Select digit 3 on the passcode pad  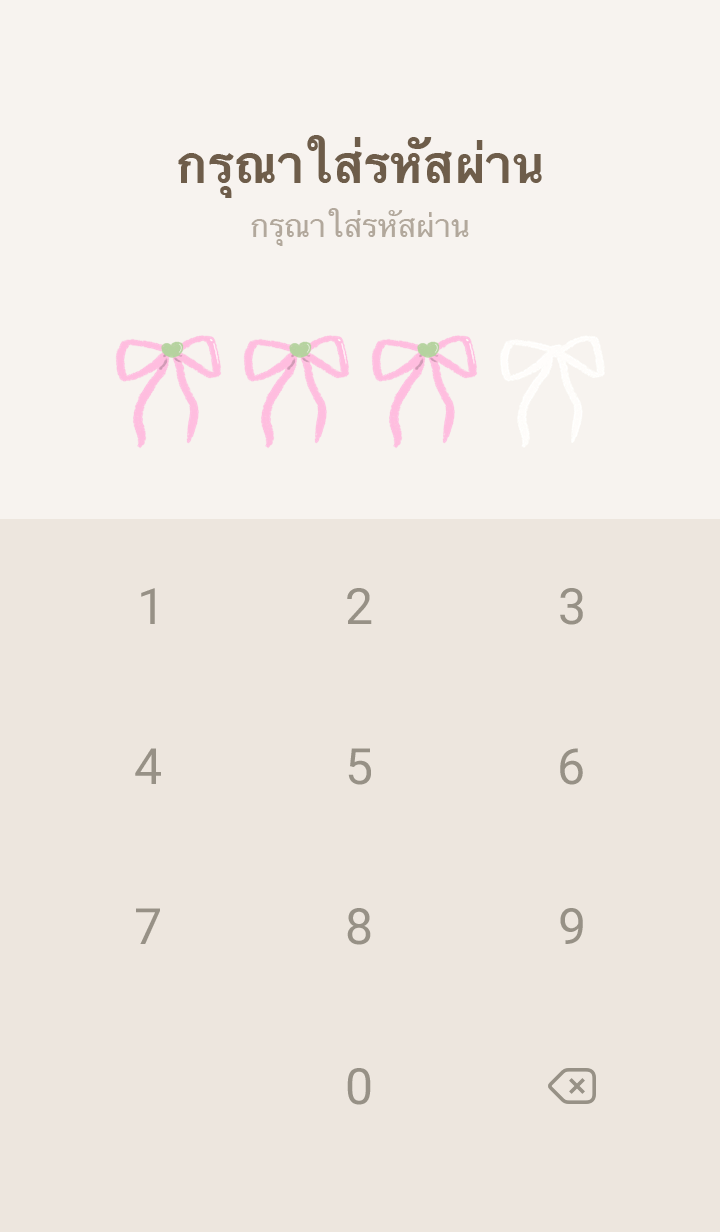(x=571, y=607)
